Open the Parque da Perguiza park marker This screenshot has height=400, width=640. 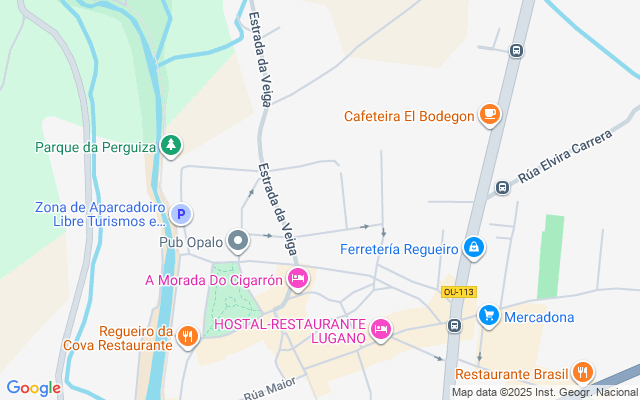pos(171,146)
